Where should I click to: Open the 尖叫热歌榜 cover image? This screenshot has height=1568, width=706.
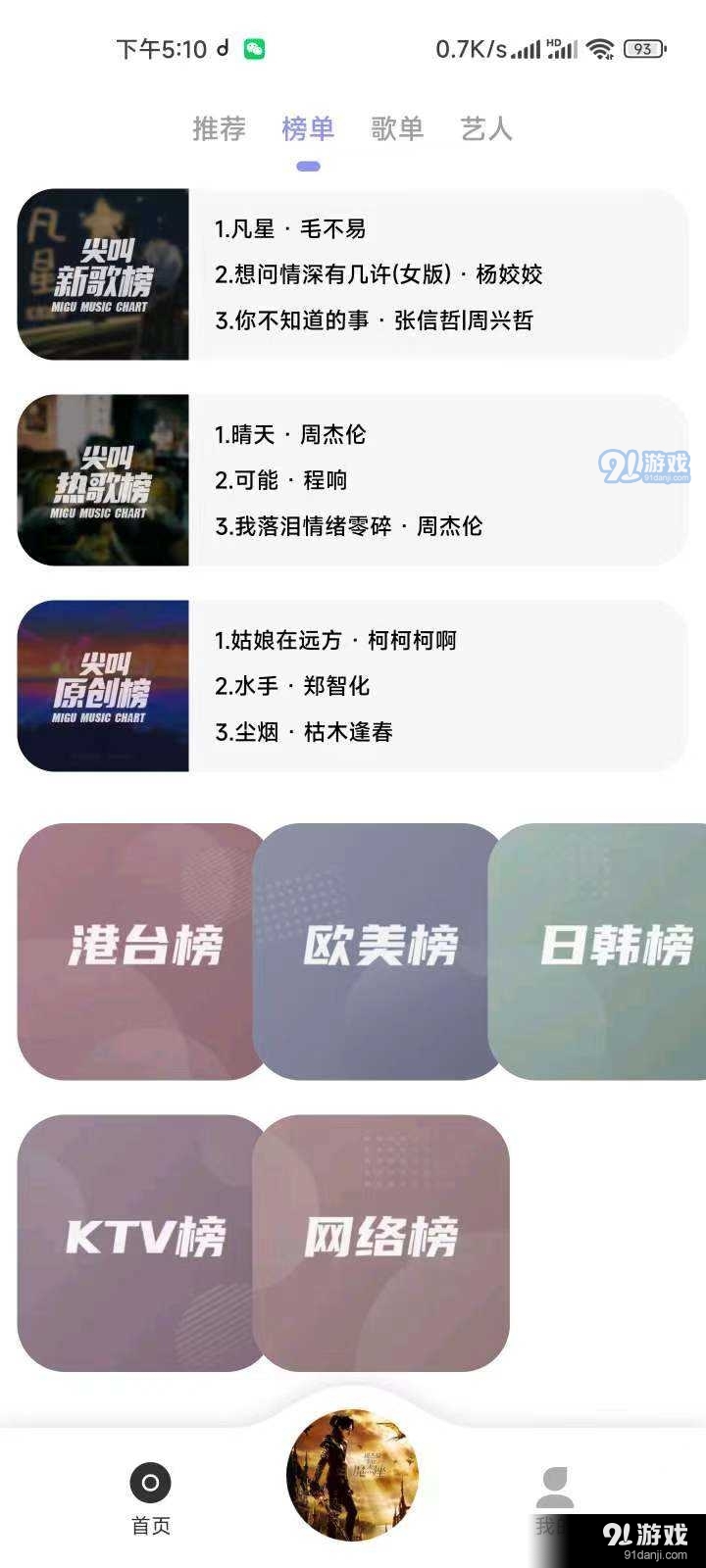pos(103,478)
